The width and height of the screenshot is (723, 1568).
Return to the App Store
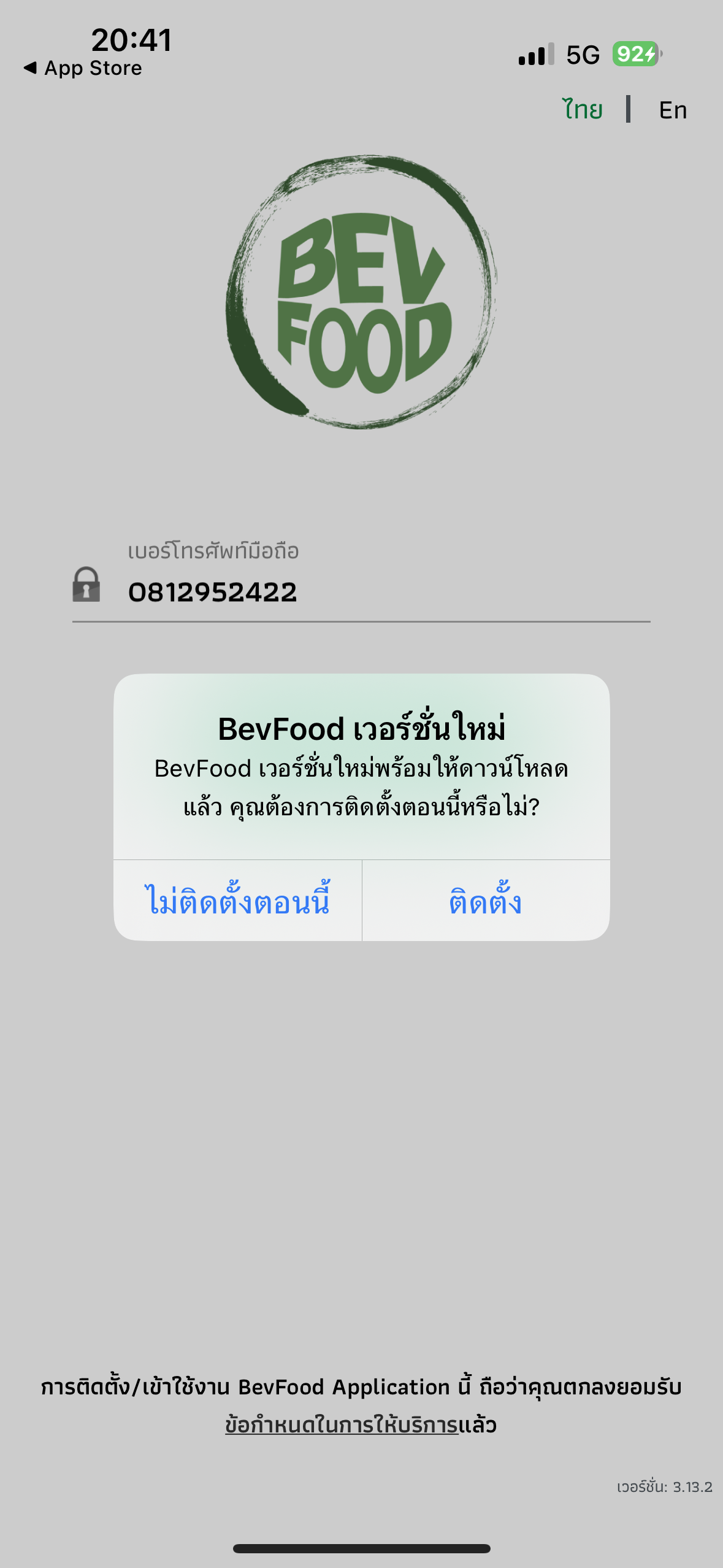pos(83,68)
